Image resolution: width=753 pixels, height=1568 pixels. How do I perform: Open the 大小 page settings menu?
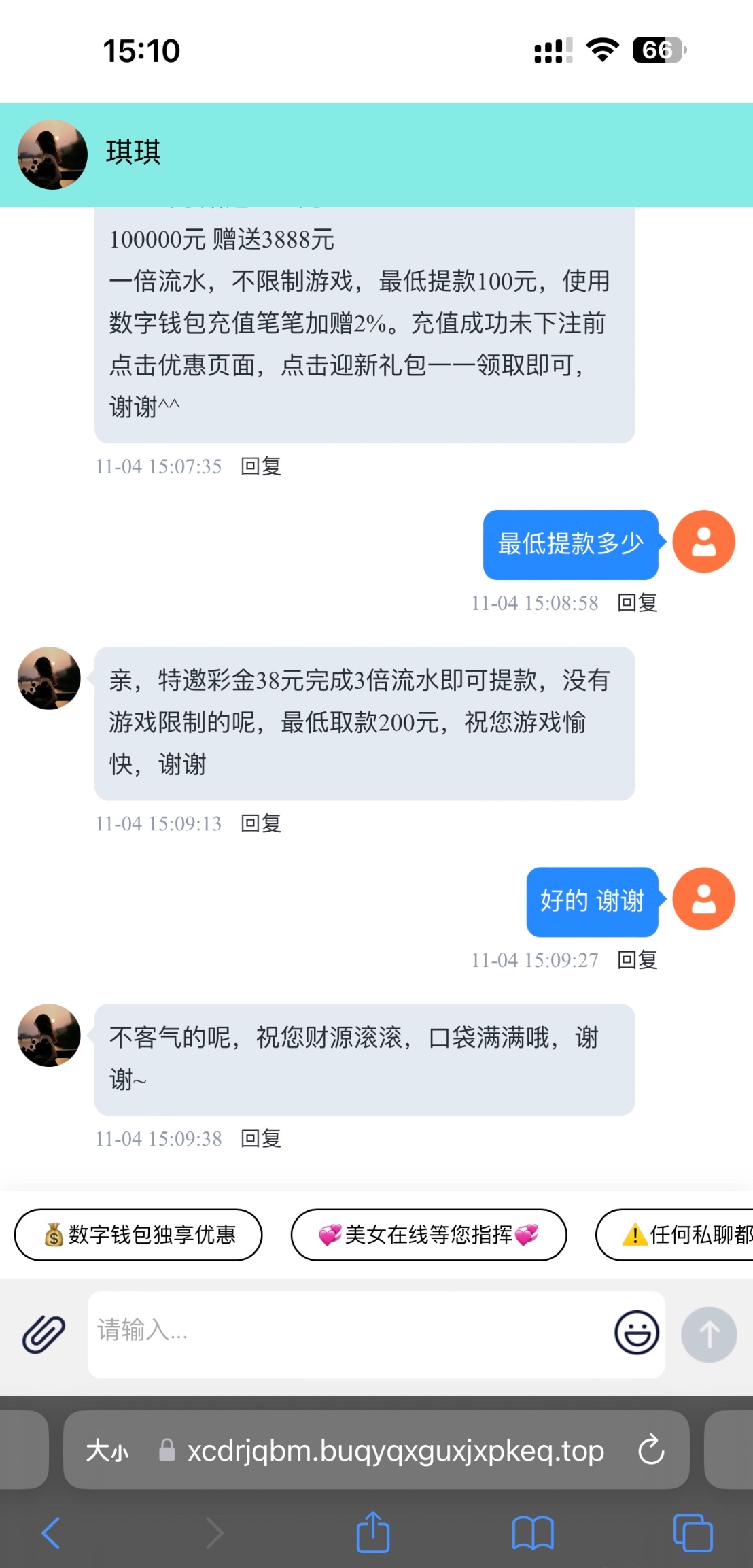(107, 1451)
